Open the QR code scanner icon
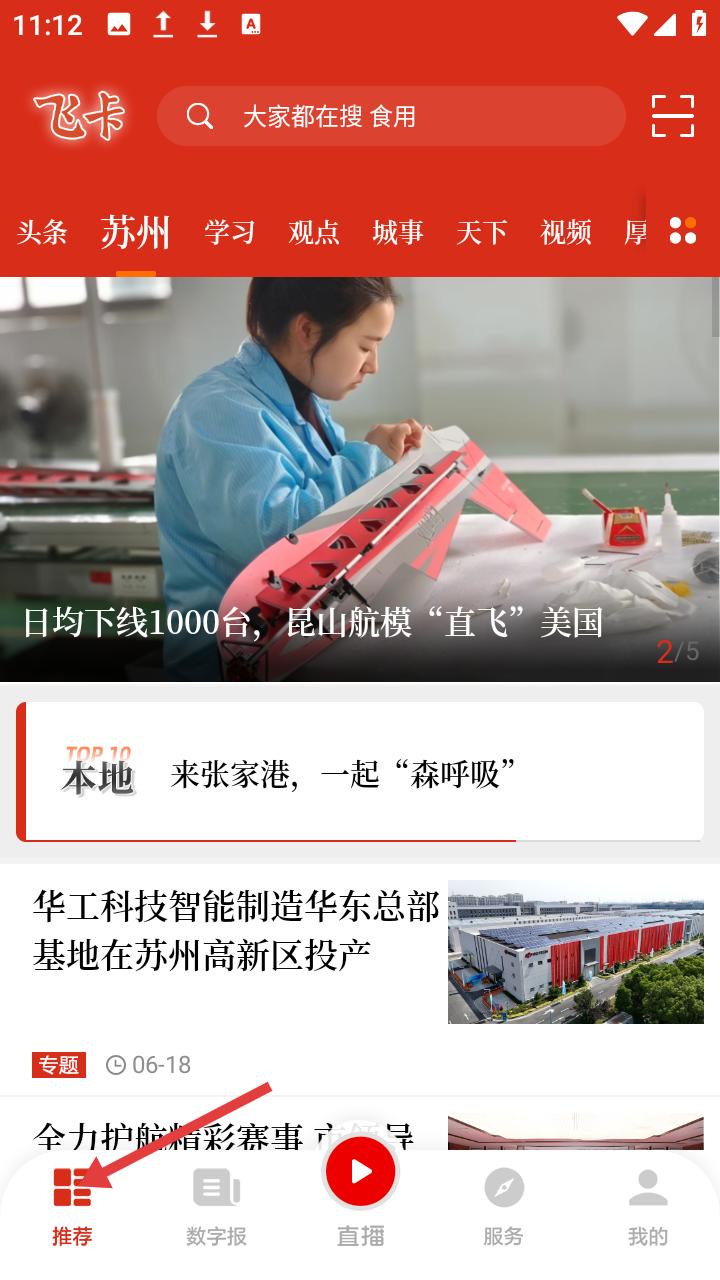This screenshot has height=1280, width=720. [673, 116]
